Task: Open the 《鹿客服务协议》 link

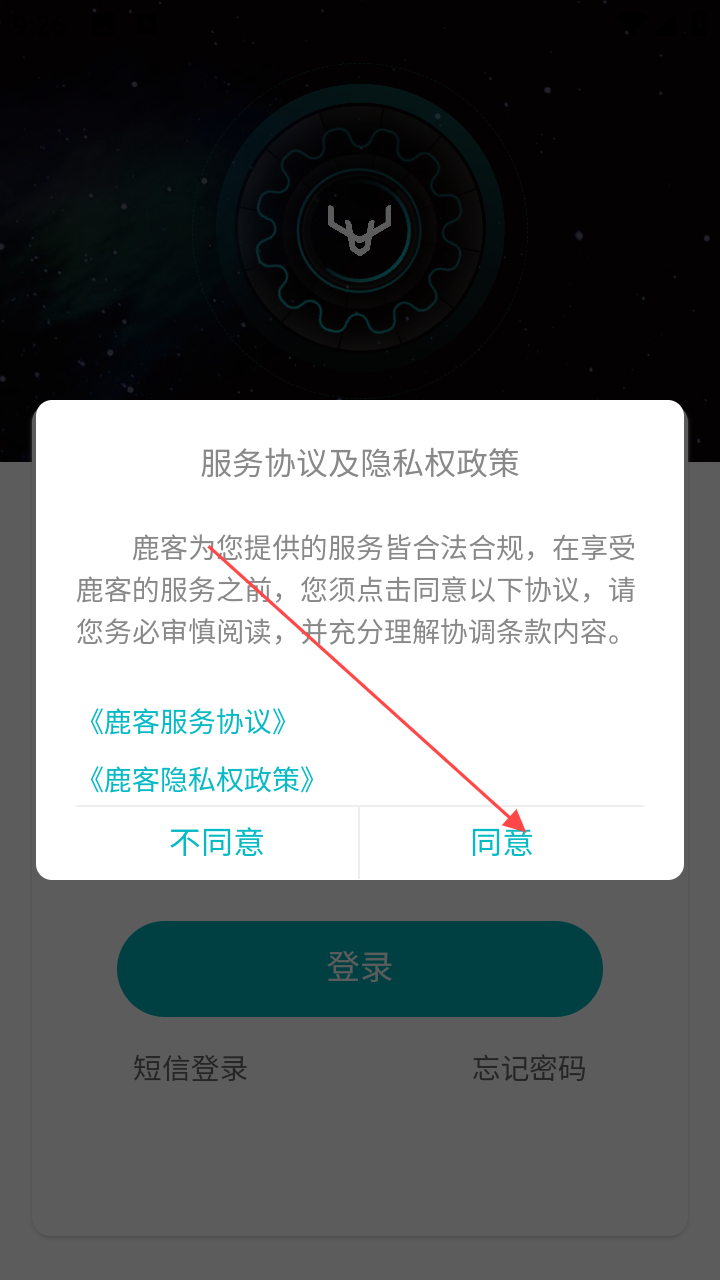Action: (188, 722)
